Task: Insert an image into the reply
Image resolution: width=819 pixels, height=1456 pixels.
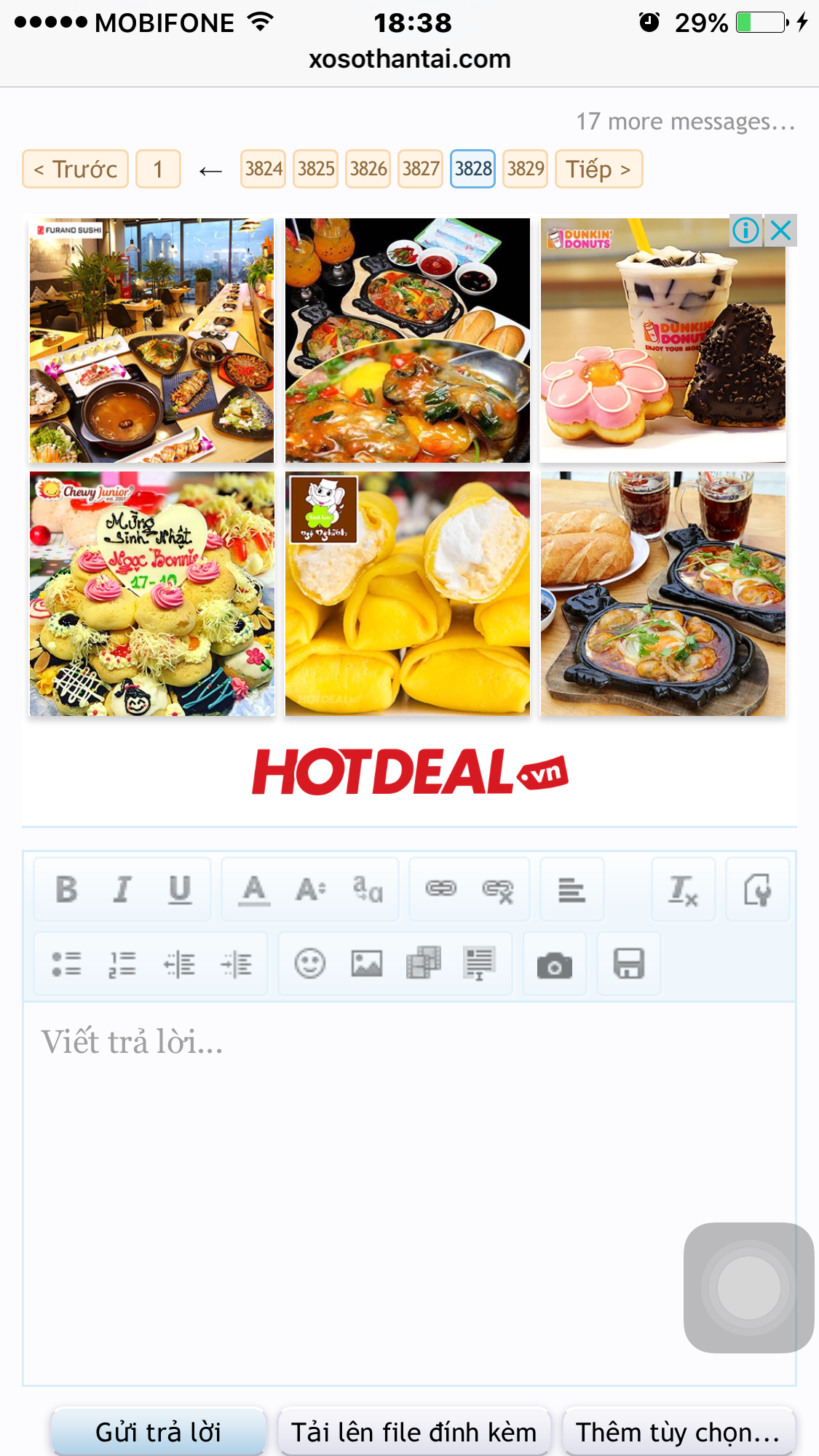Action: pos(366,964)
